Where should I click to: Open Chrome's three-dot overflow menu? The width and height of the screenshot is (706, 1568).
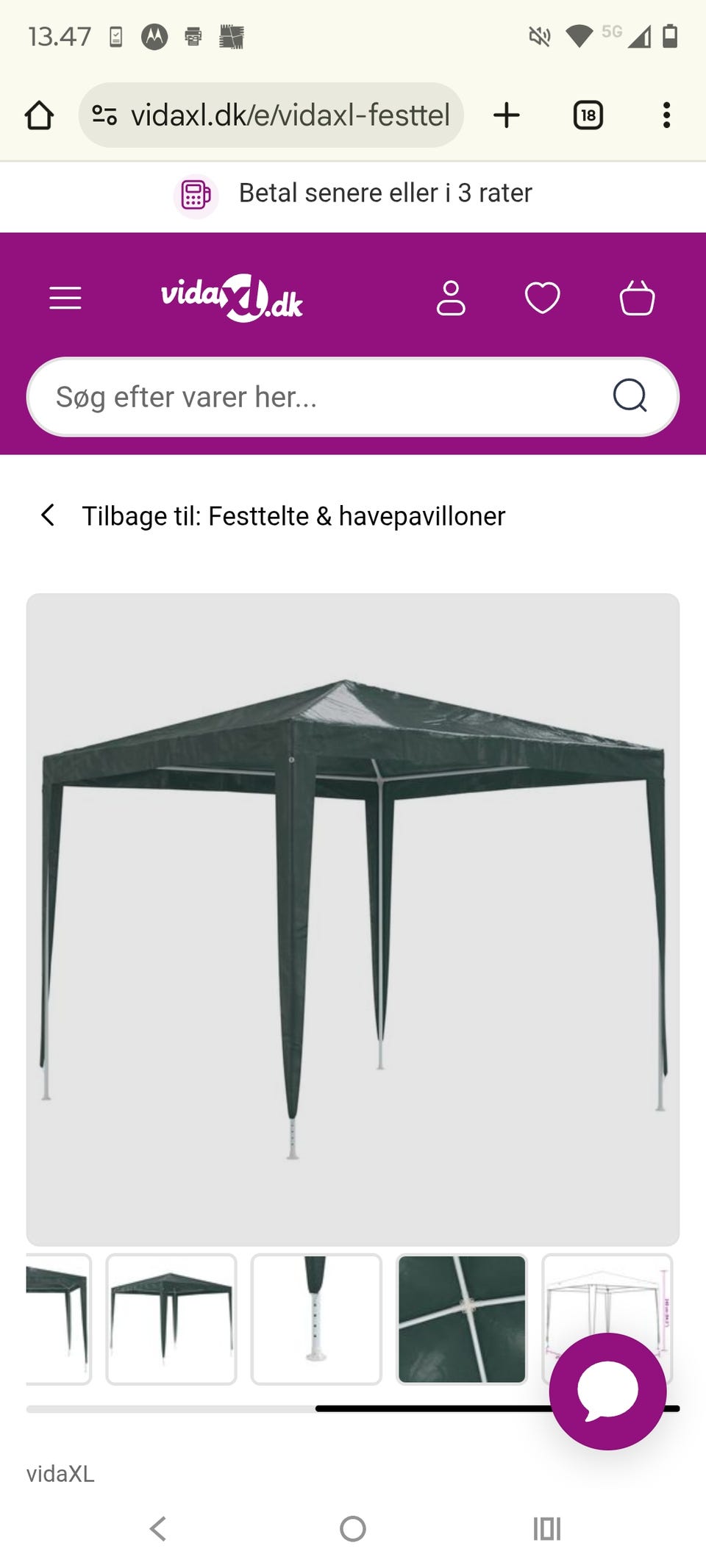[x=666, y=115]
